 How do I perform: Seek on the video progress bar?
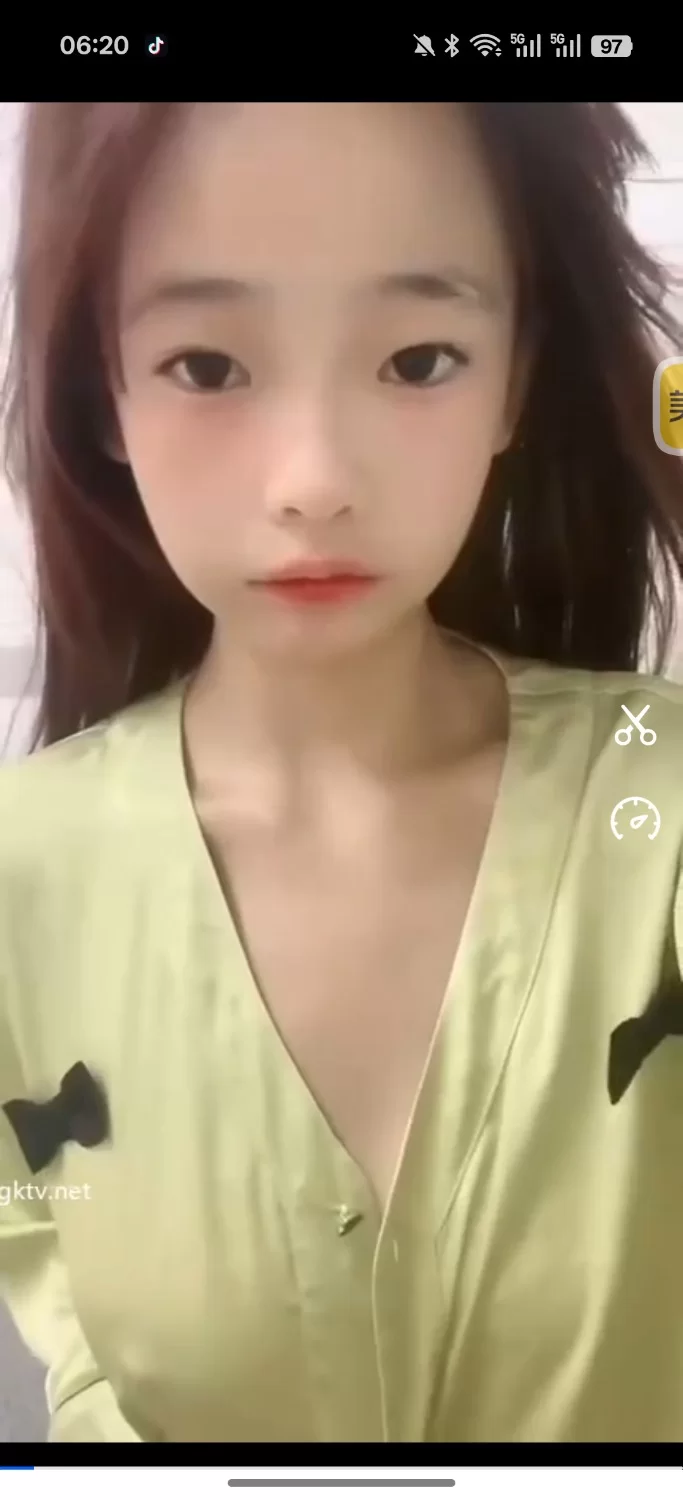pos(341,1467)
